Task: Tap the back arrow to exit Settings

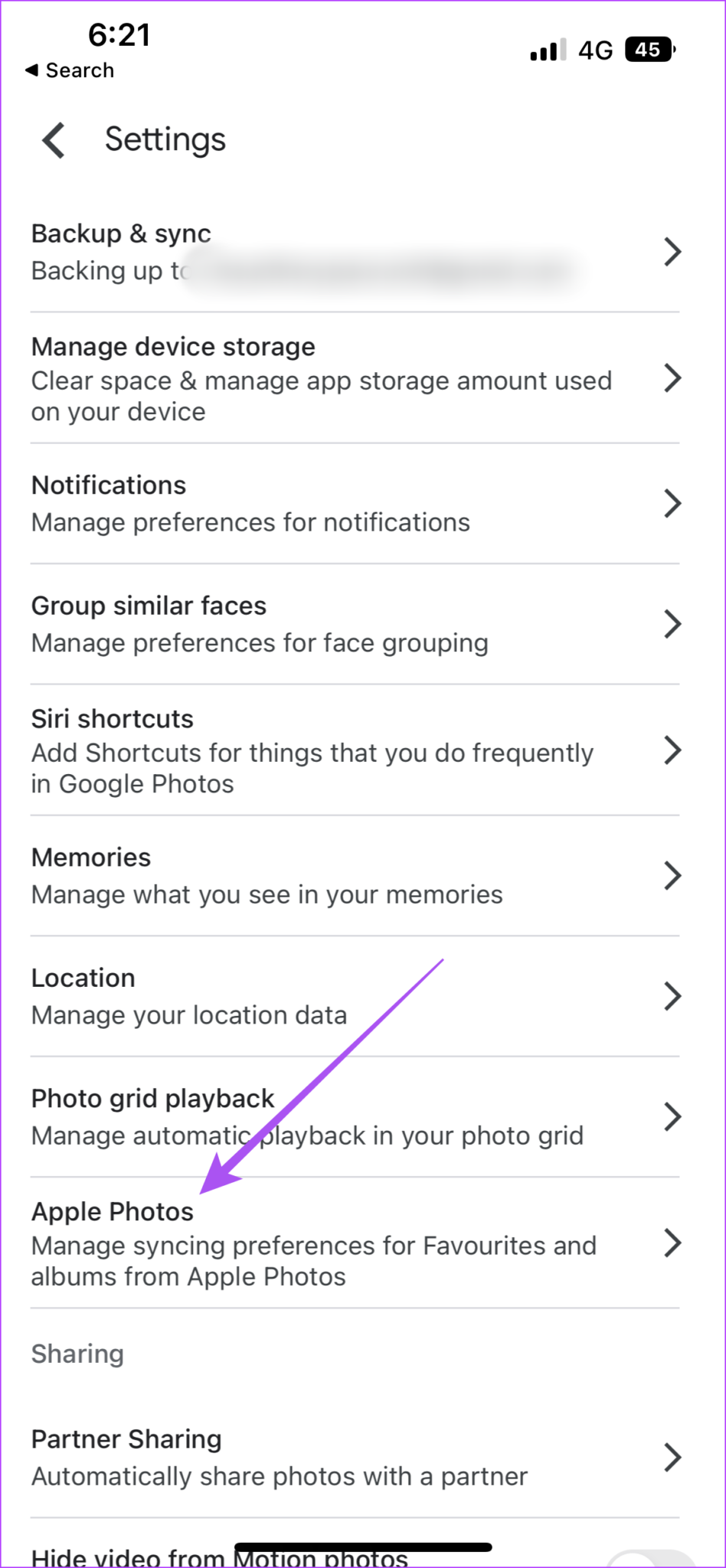Action: click(52, 139)
